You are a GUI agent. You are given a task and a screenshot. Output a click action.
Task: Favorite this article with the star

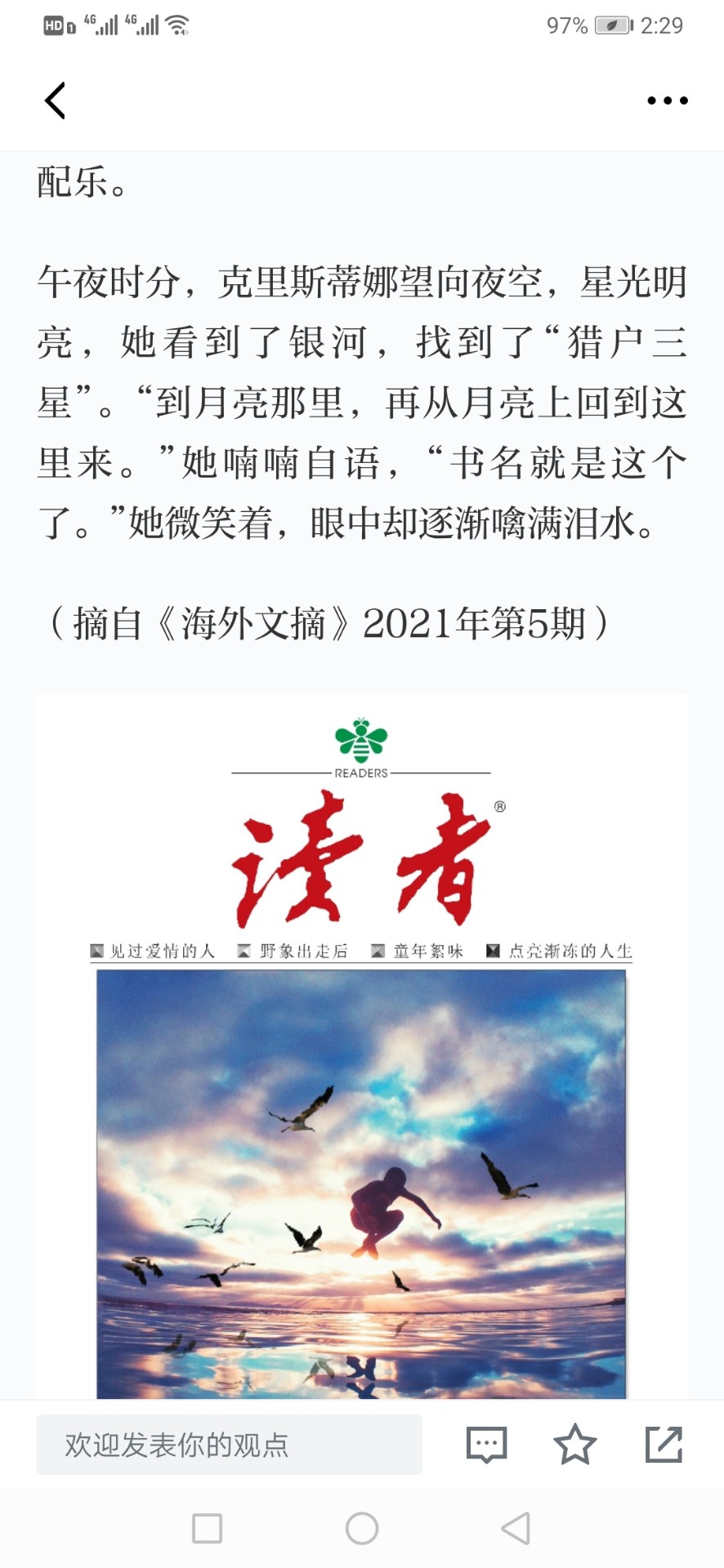tap(575, 1444)
